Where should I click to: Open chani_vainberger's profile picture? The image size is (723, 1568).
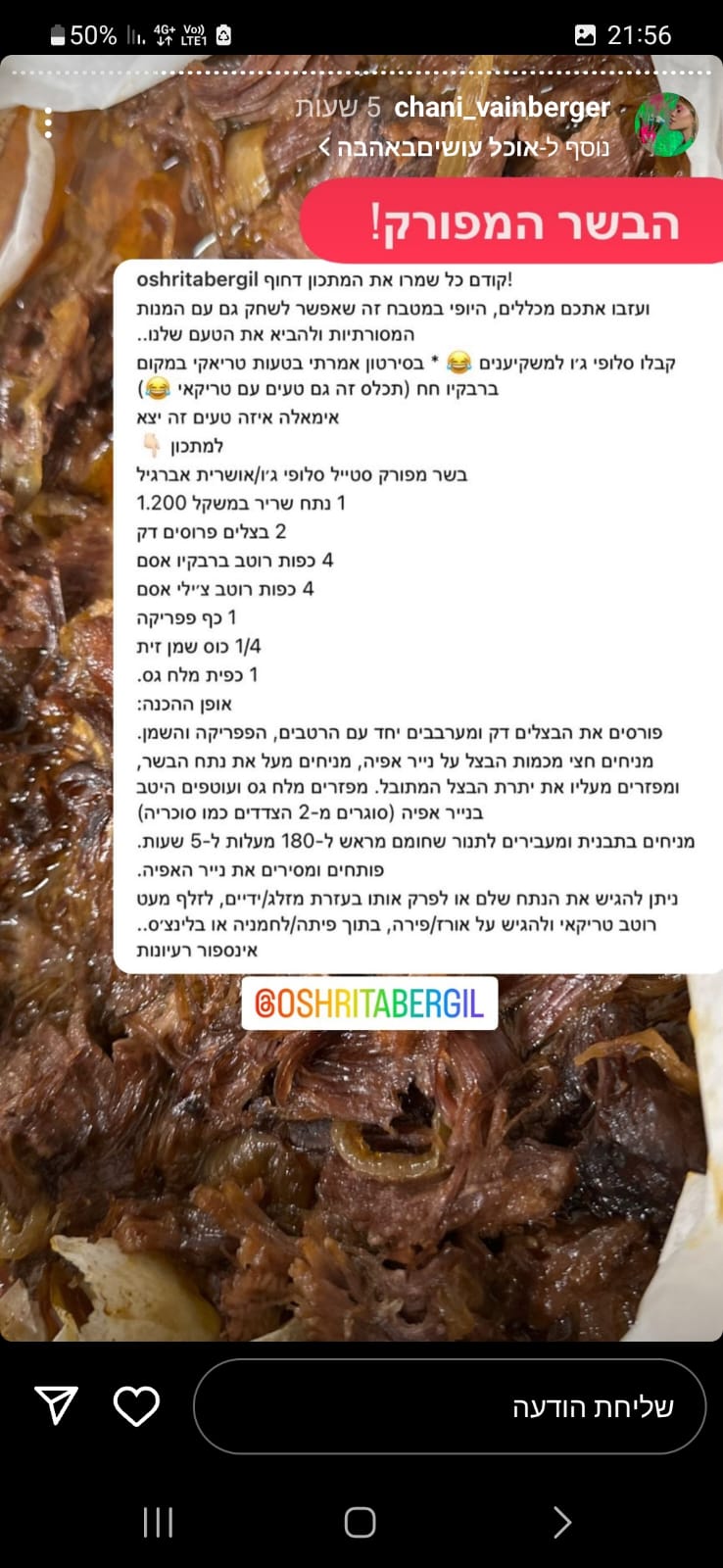[x=665, y=125]
